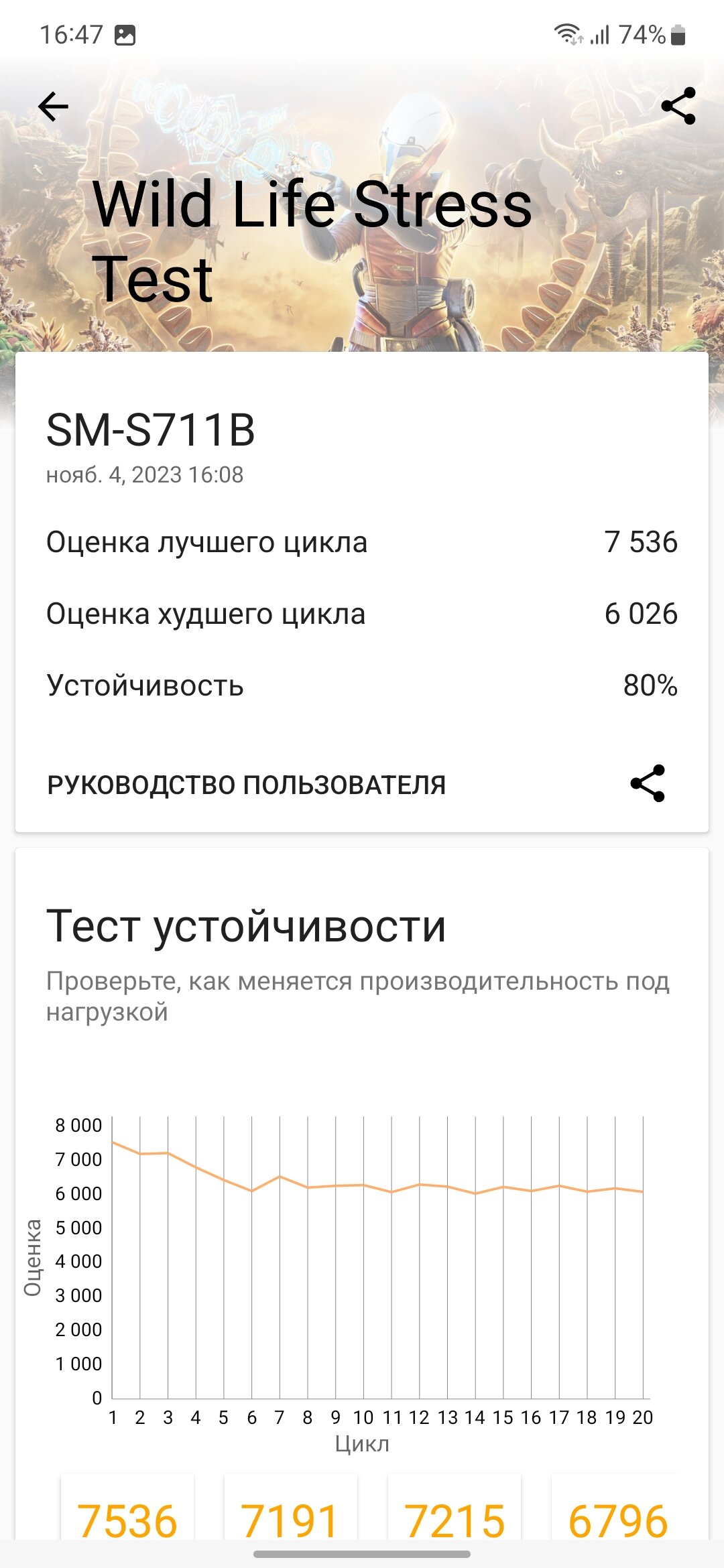The width and height of the screenshot is (724, 1568).
Task: Go back using the arrow icon
Action: point(54,107)
